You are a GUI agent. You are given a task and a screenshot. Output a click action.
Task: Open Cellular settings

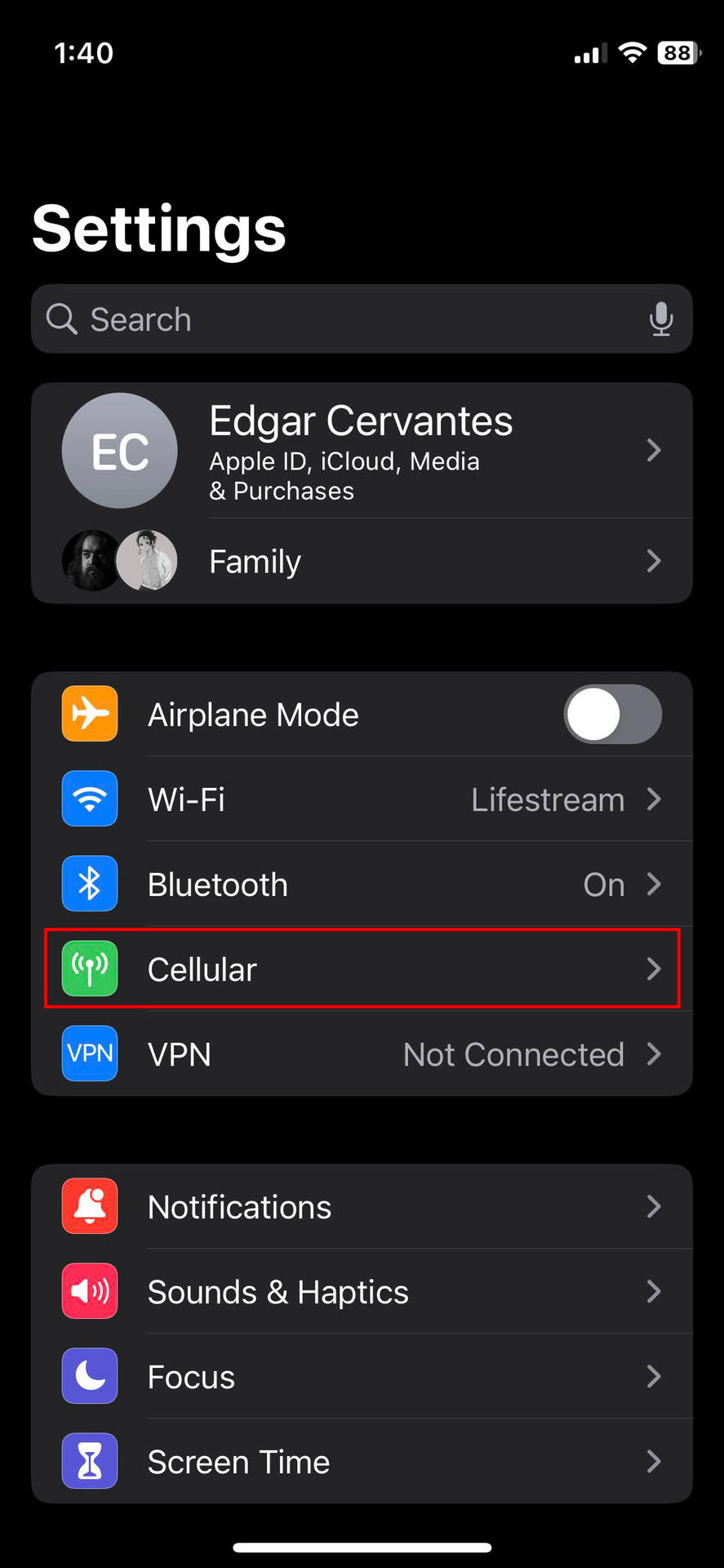362,969
